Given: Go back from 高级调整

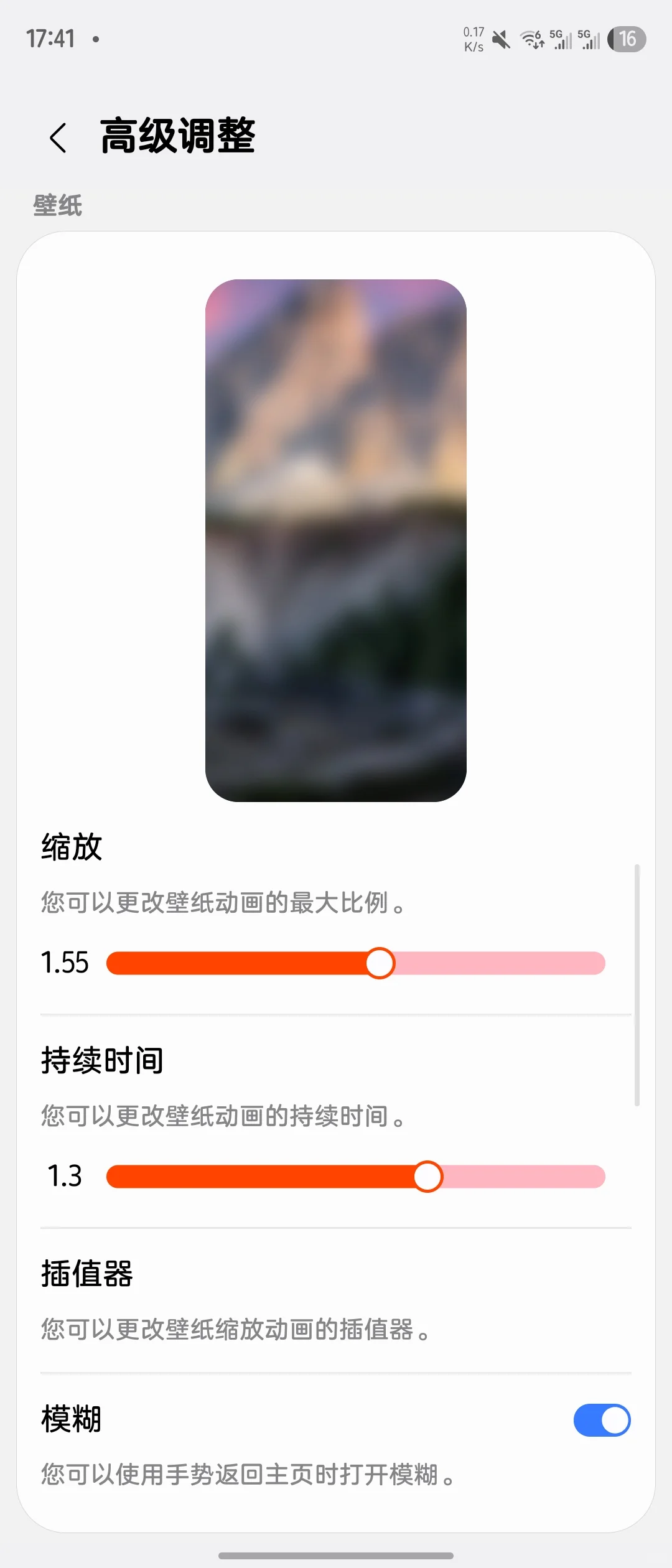Looking at the screenshot, I should [x=58, y=138].
